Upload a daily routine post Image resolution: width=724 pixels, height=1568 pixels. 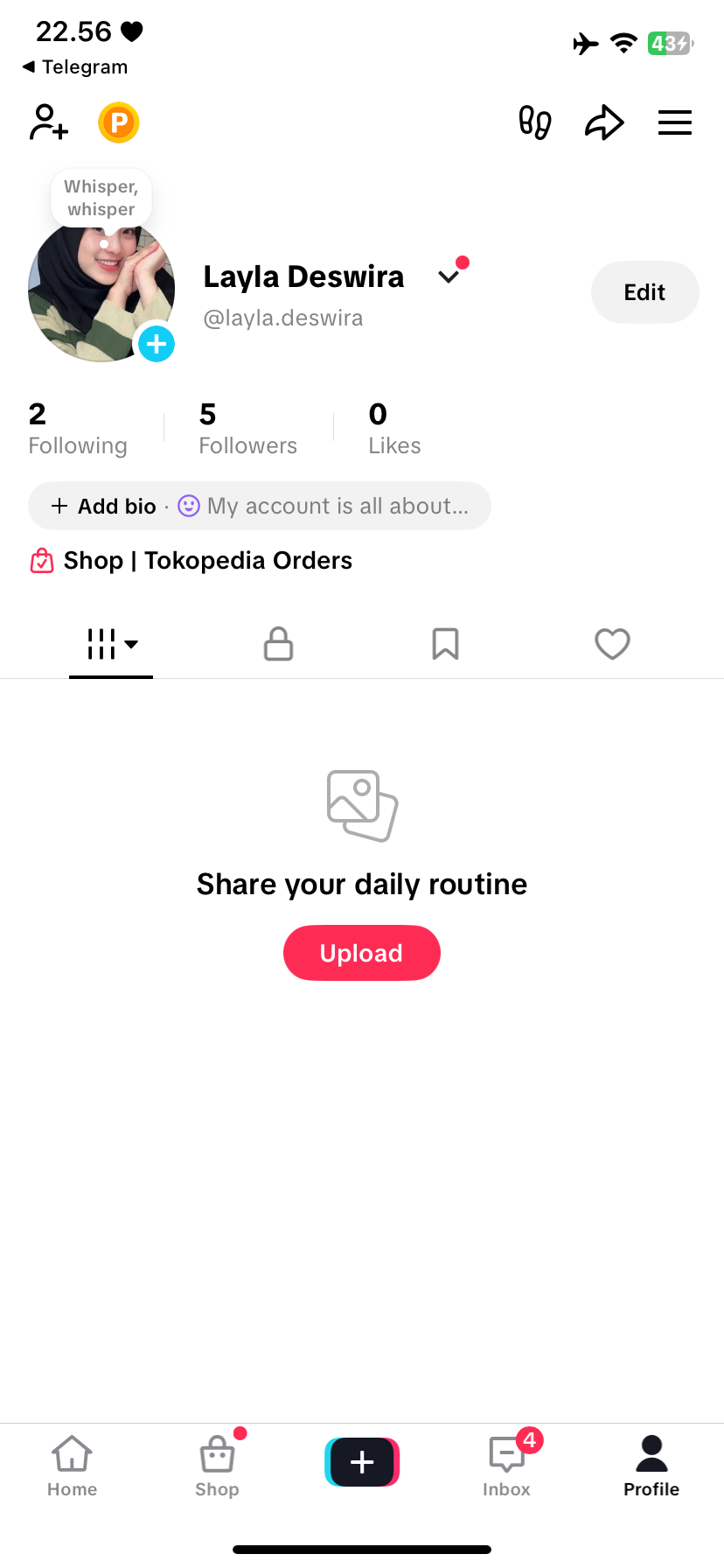[x=361, y=953]
